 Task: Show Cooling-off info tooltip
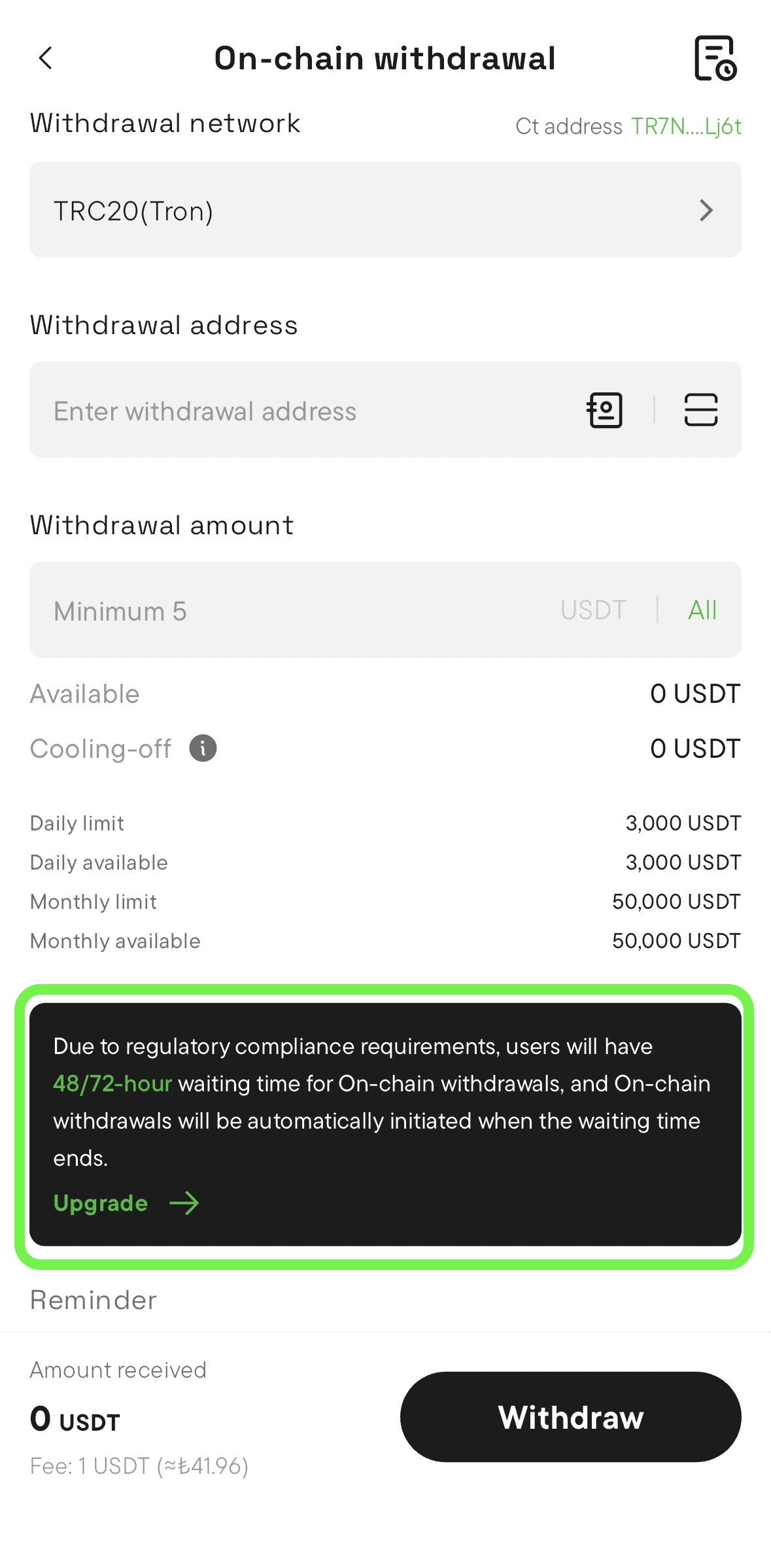(x=203, y=748)
